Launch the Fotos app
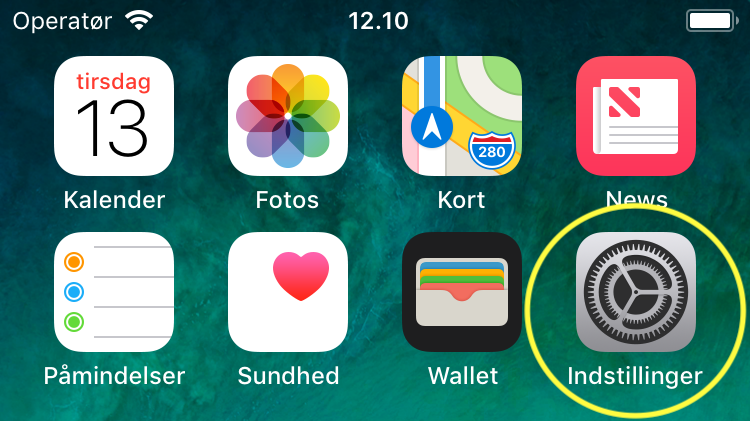 pyautogui.click(x=288, y=116)
